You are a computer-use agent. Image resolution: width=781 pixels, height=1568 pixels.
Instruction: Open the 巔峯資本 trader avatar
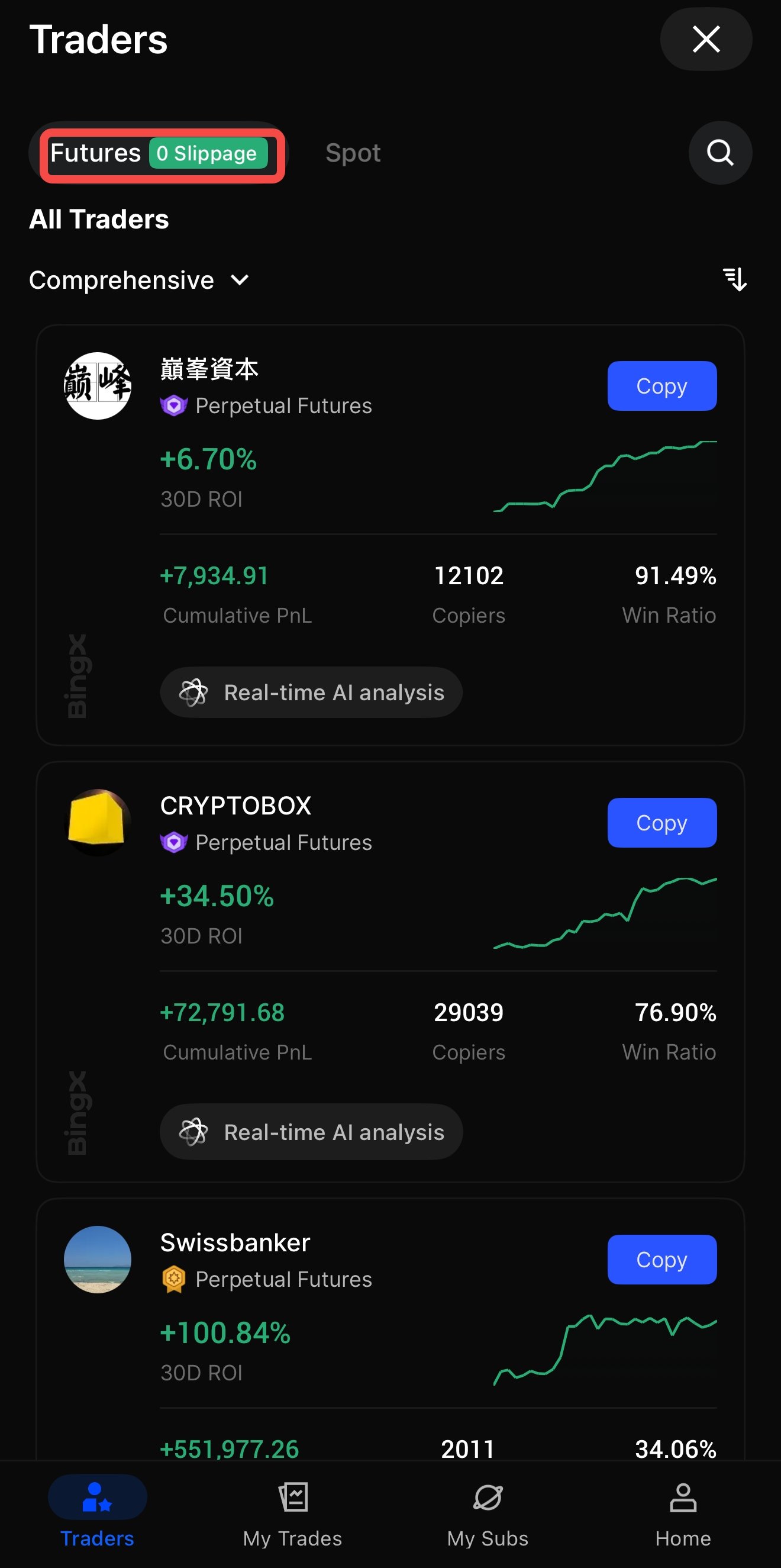(x=98, y=386)
